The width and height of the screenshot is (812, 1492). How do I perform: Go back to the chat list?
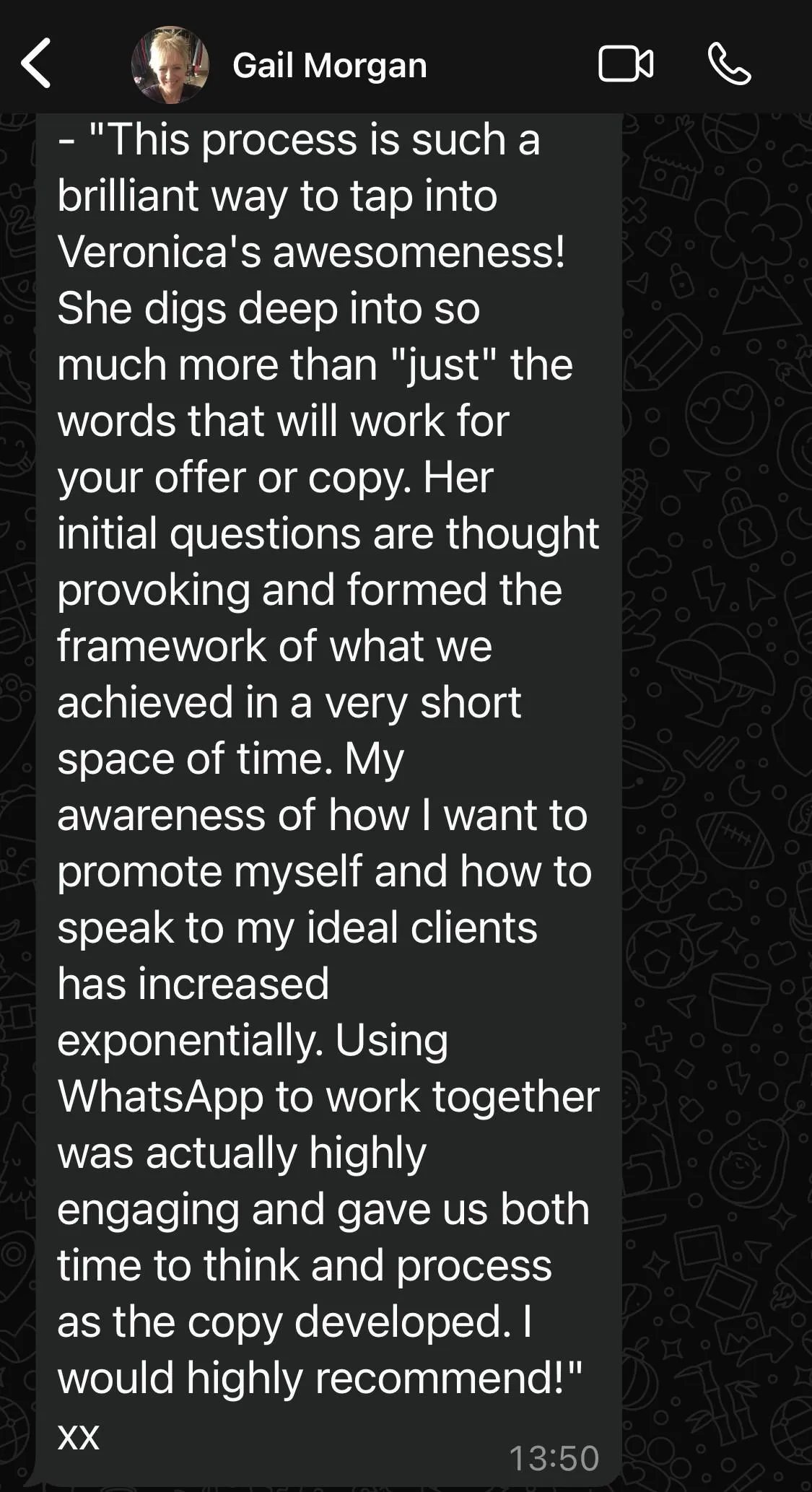click(x=36, y=64)
